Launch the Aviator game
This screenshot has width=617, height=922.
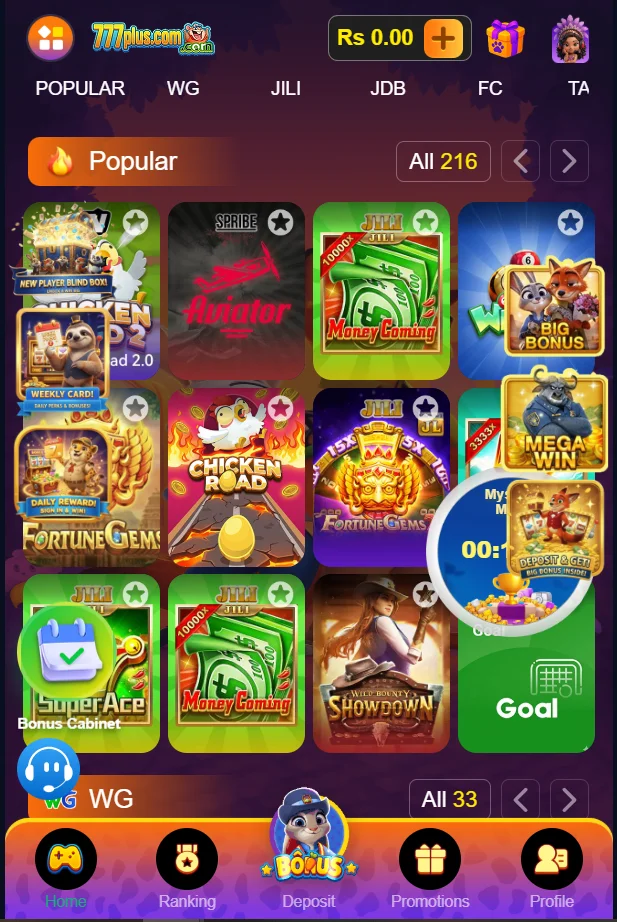click(x=236, y=300)
